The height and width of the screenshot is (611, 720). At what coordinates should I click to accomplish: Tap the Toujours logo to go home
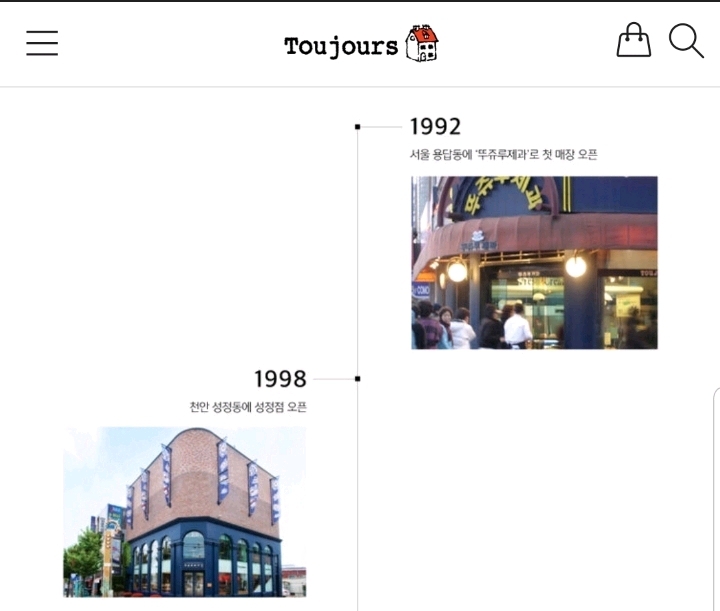[360, 44]
